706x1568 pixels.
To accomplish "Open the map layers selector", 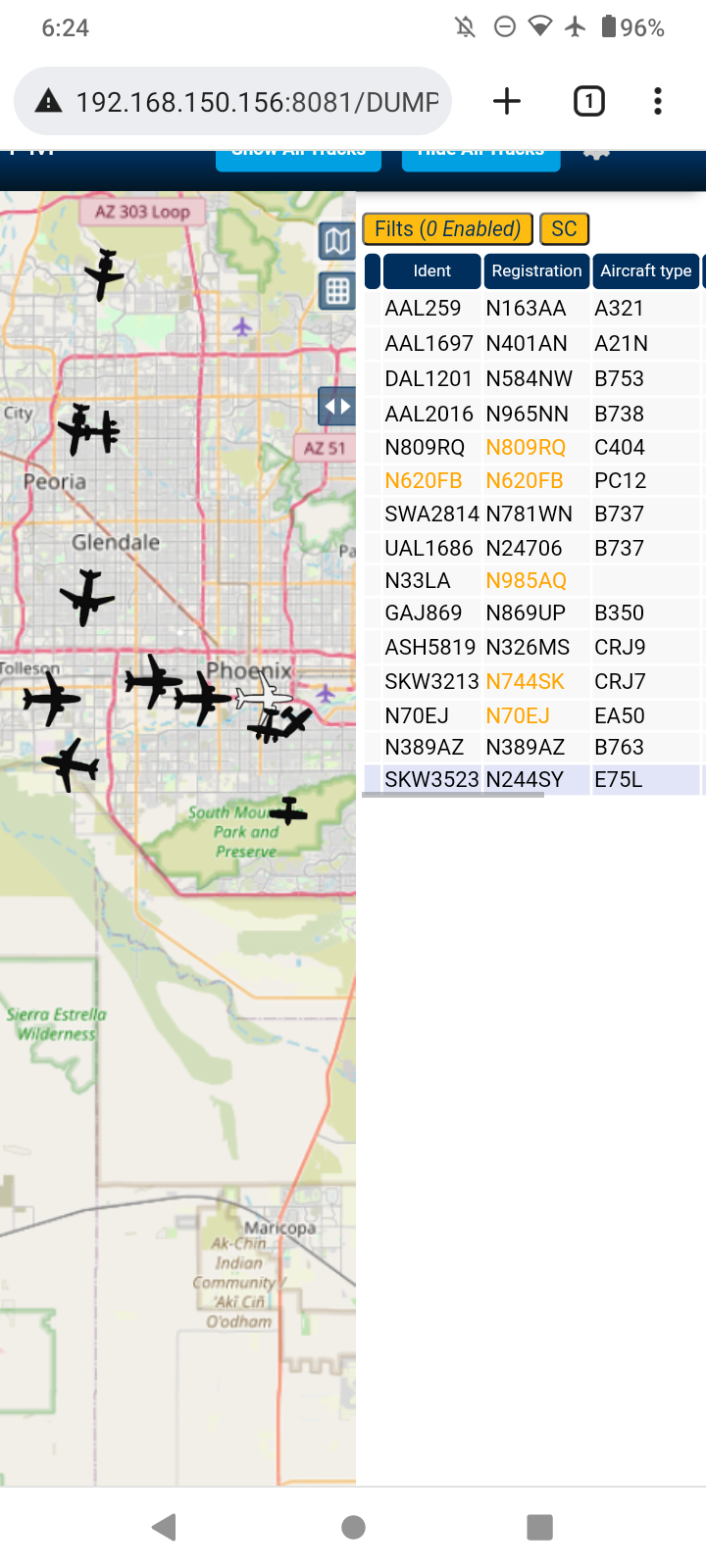I will 336,241.
